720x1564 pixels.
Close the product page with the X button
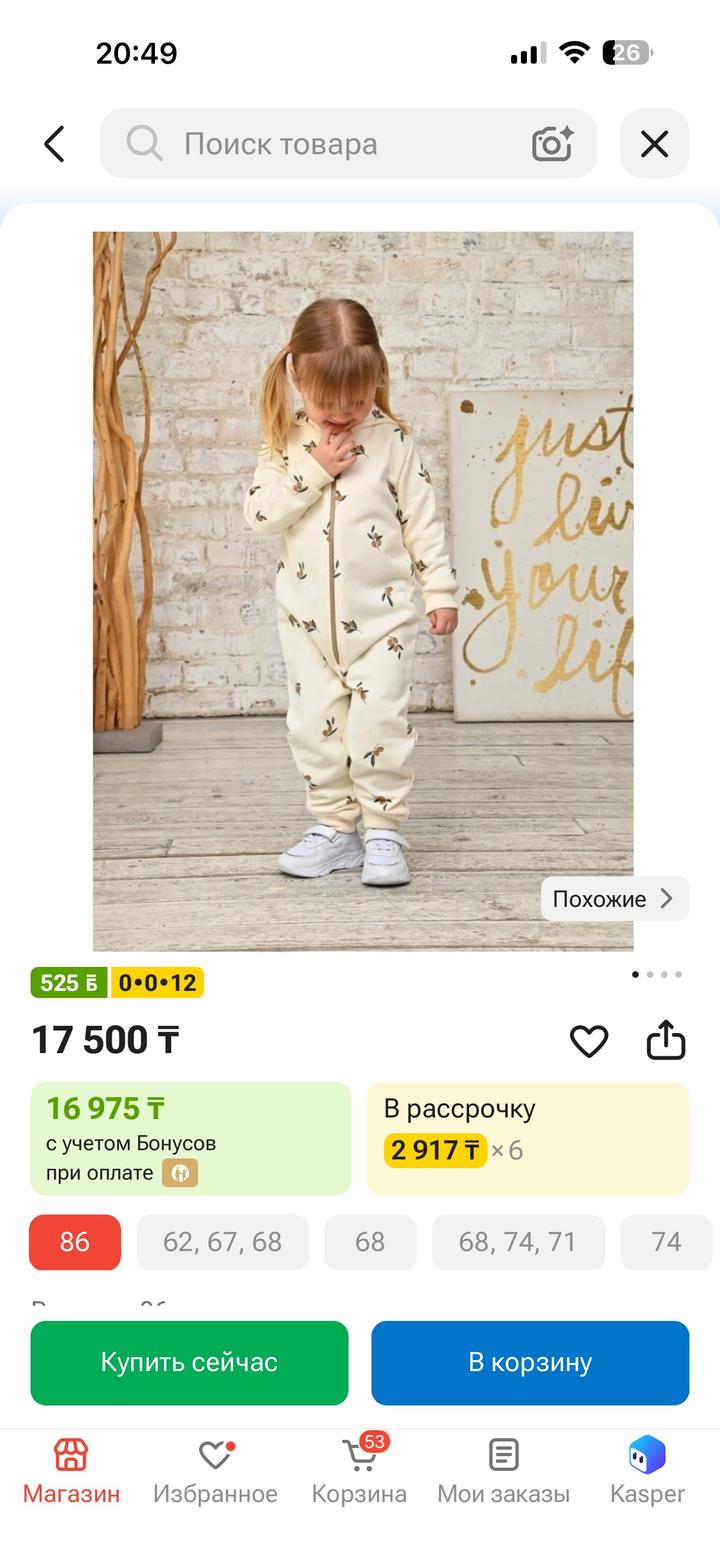[654, 144]
